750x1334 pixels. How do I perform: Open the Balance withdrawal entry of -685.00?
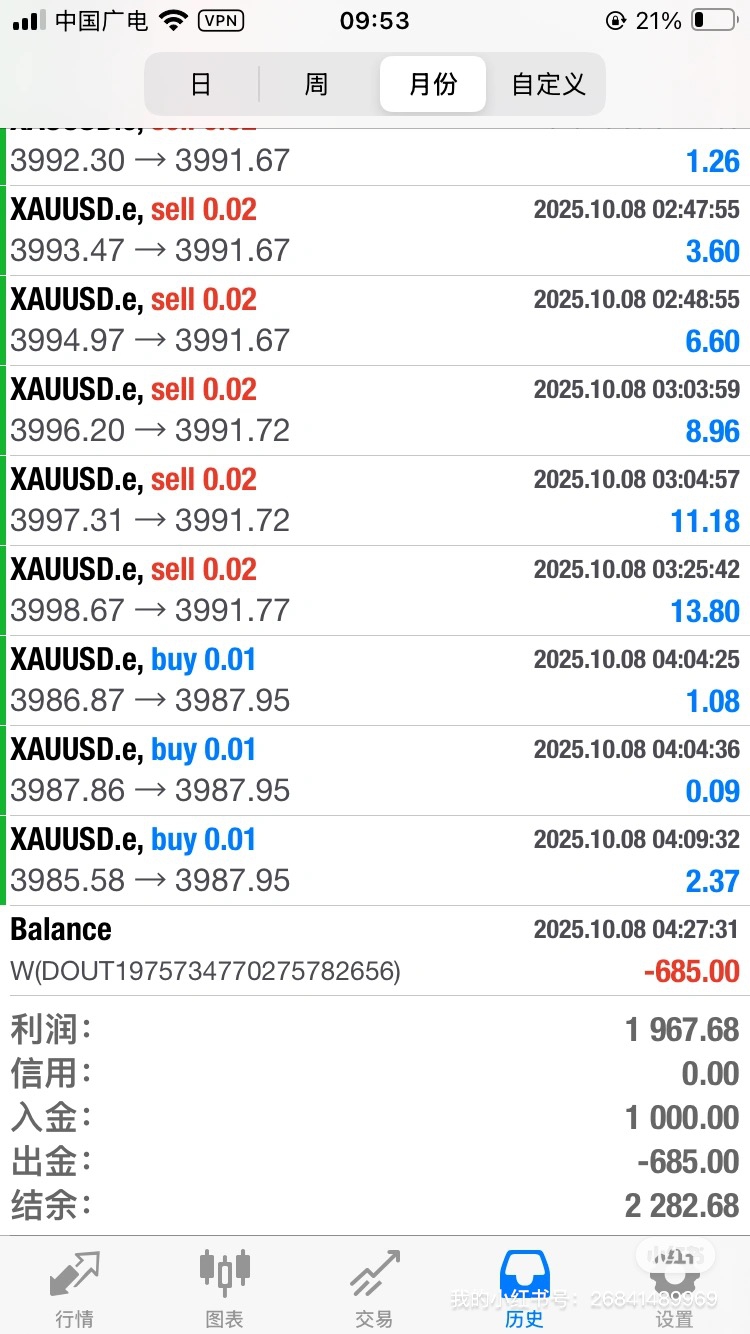tap(375, 950)
